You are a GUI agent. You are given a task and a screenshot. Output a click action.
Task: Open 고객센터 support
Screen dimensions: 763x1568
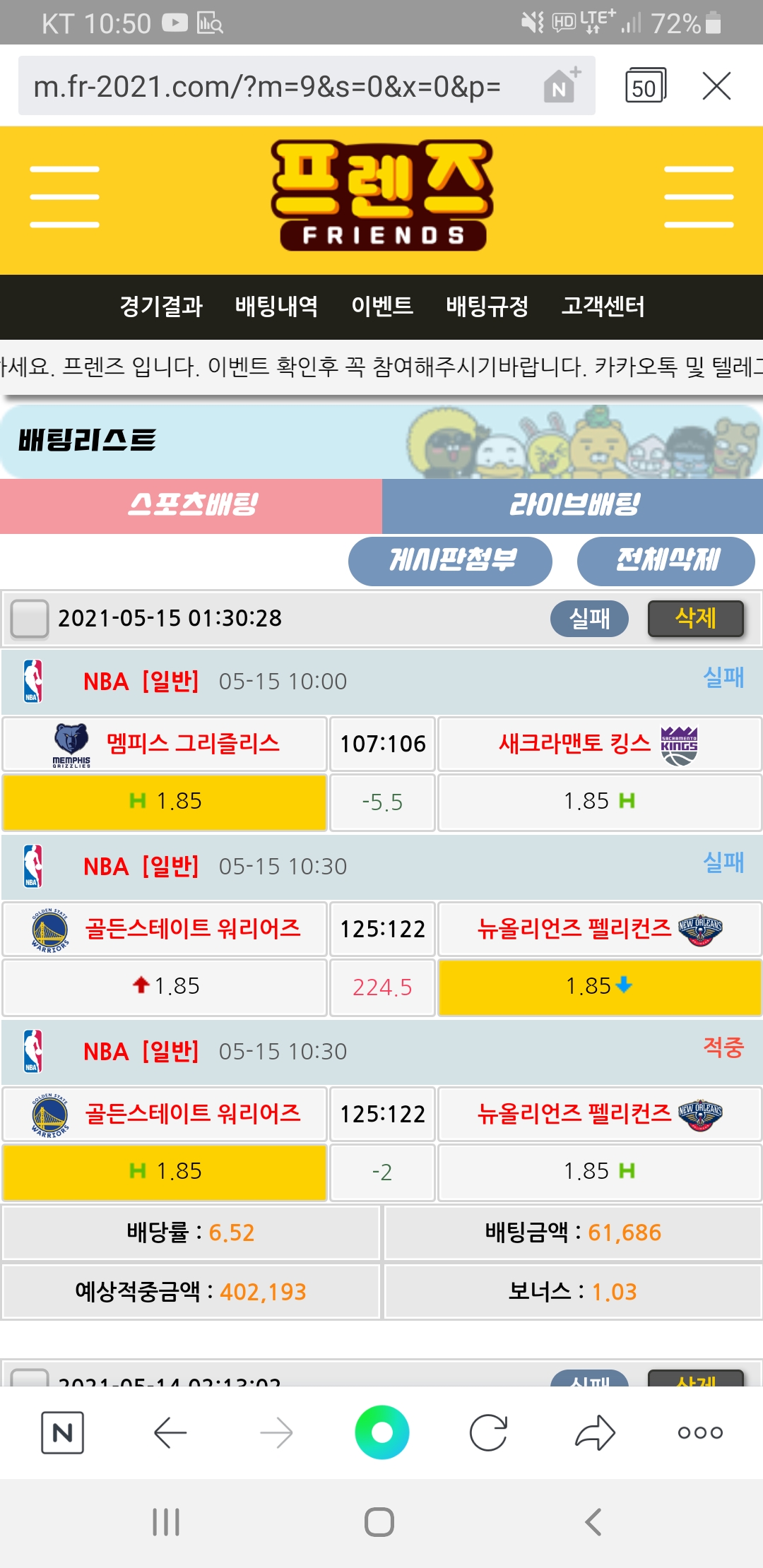(x=603, y=307)
